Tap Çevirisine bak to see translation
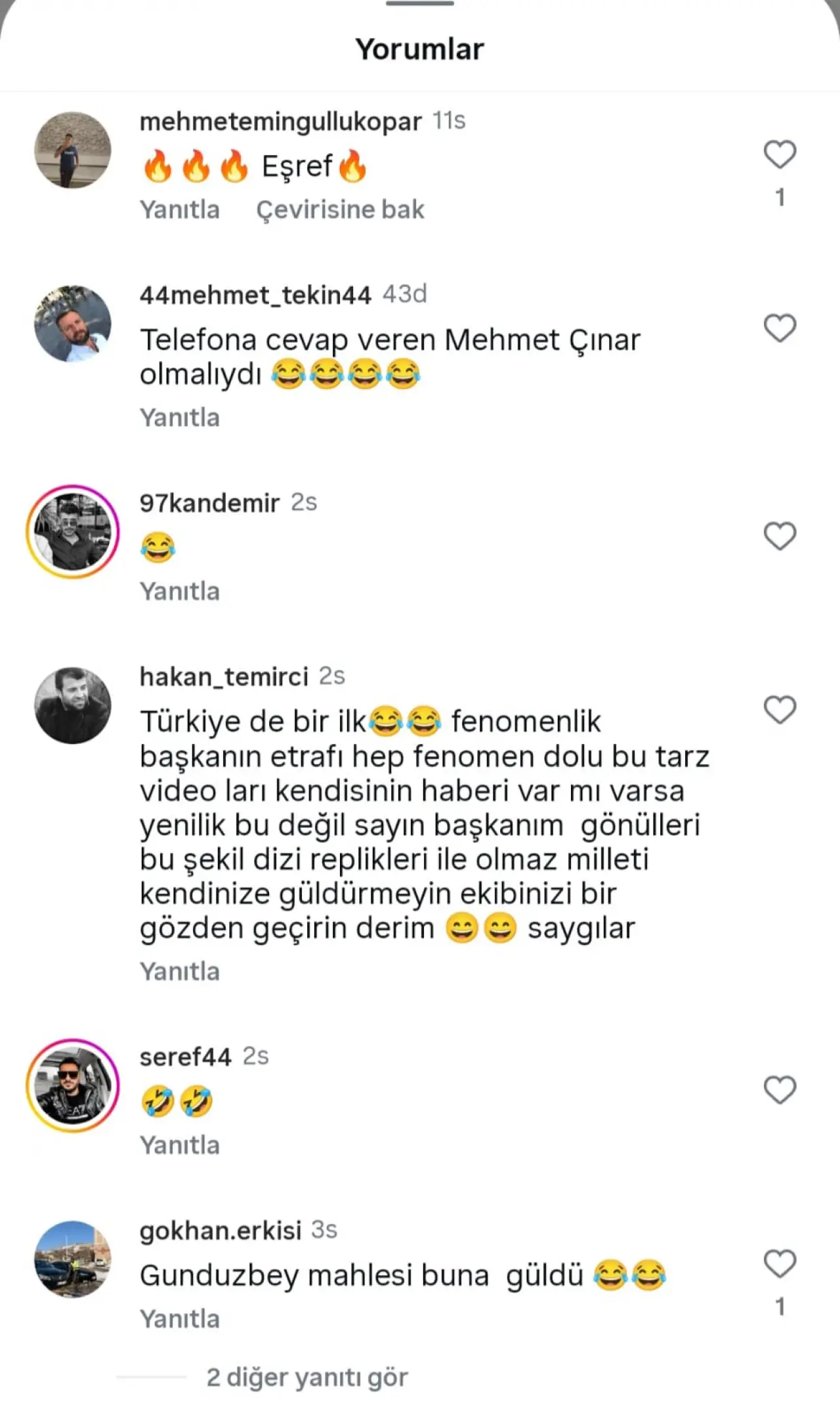 340,210
